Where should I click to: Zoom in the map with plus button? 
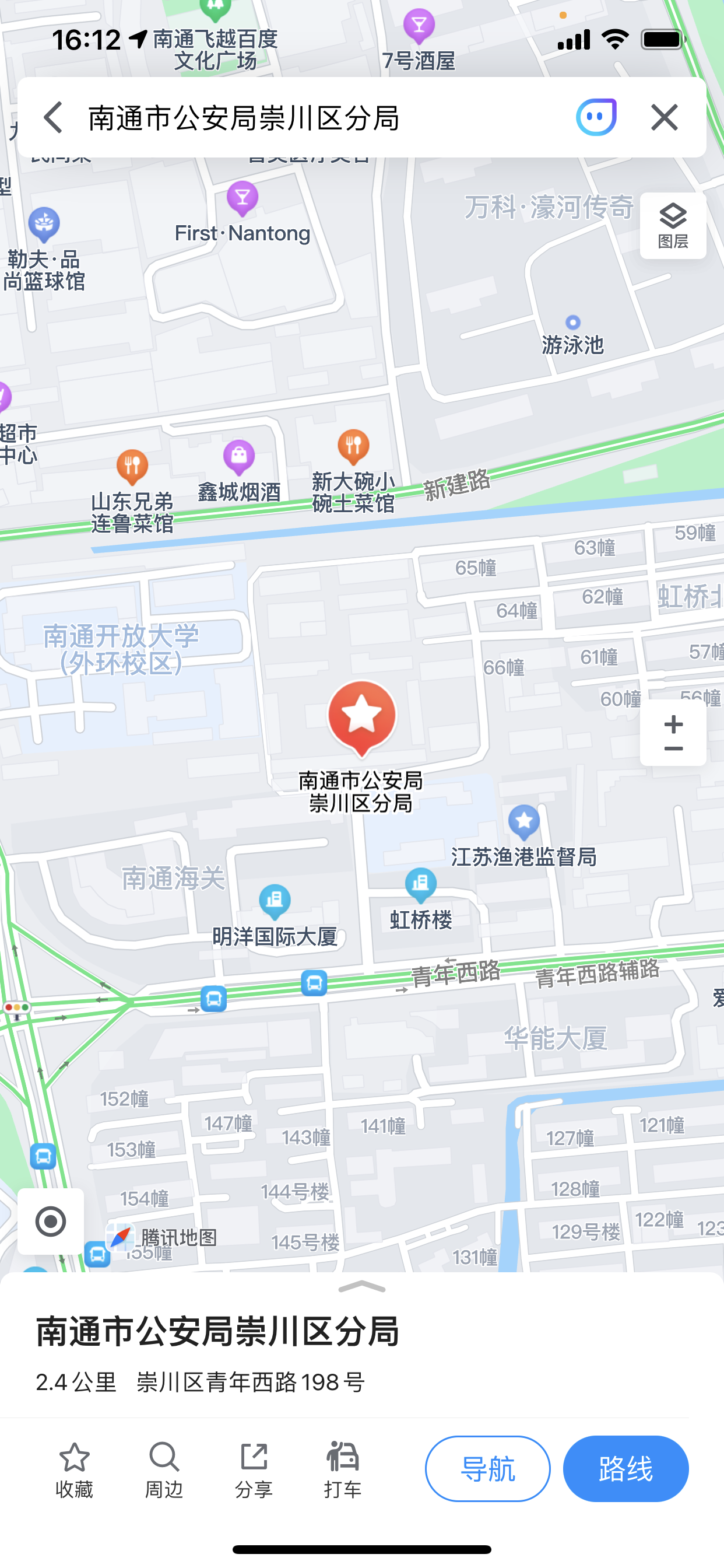(673, 723)
